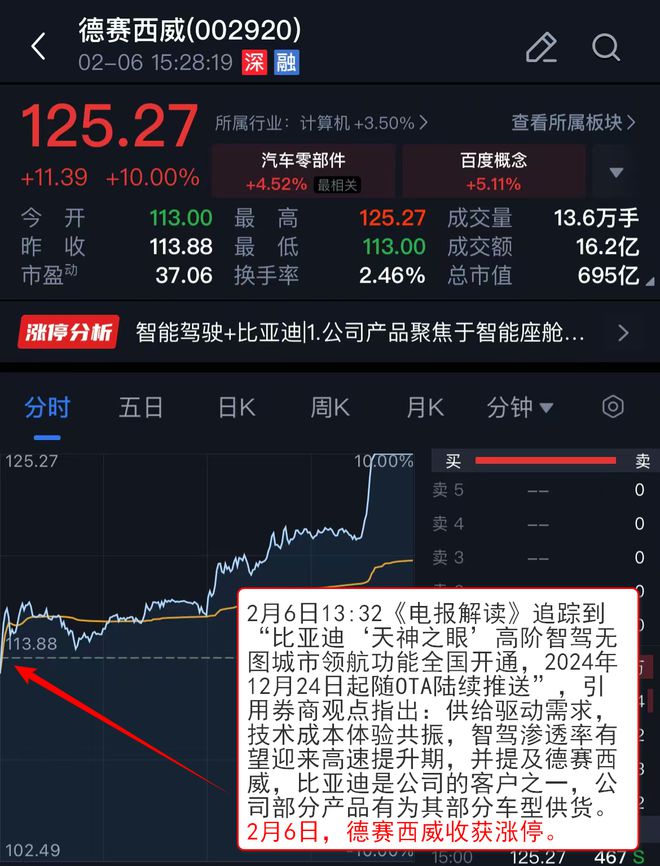The width and height of the screenshot is (660, 866).
Task: Open the 分钟 interval dropdown
Action: (x=520, y=408)
